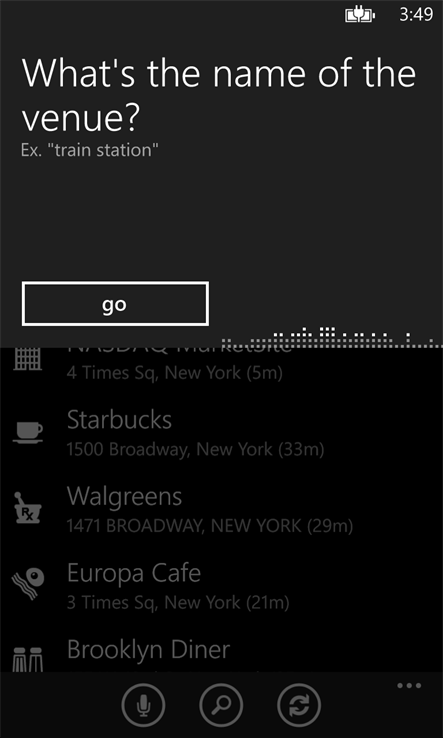
Task: Refresh the nearby venues list
Action: click(299, 705)
